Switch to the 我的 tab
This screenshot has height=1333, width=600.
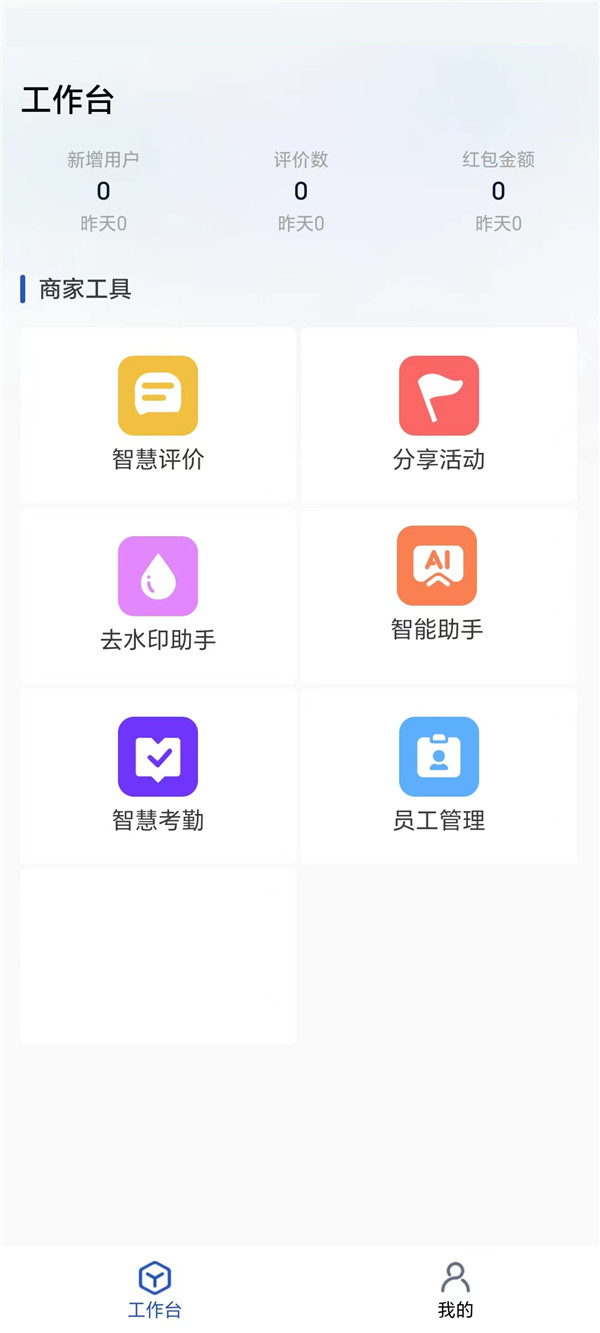click(455, 1289)
